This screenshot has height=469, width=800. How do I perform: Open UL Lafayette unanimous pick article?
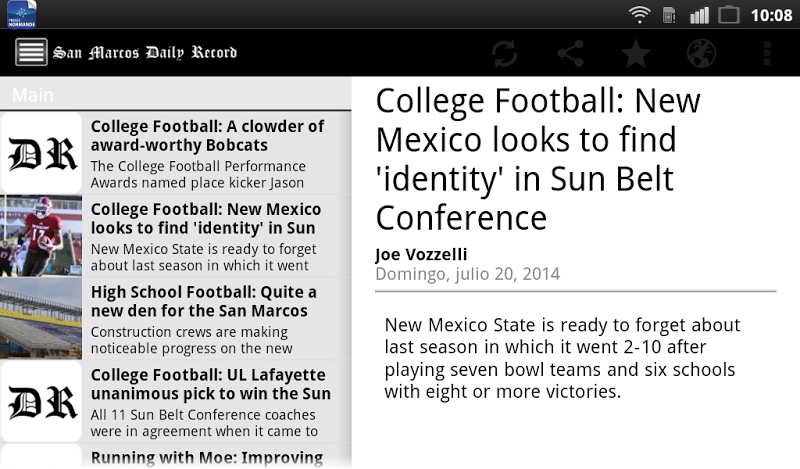pyautogui.click(x=207, y=401)
